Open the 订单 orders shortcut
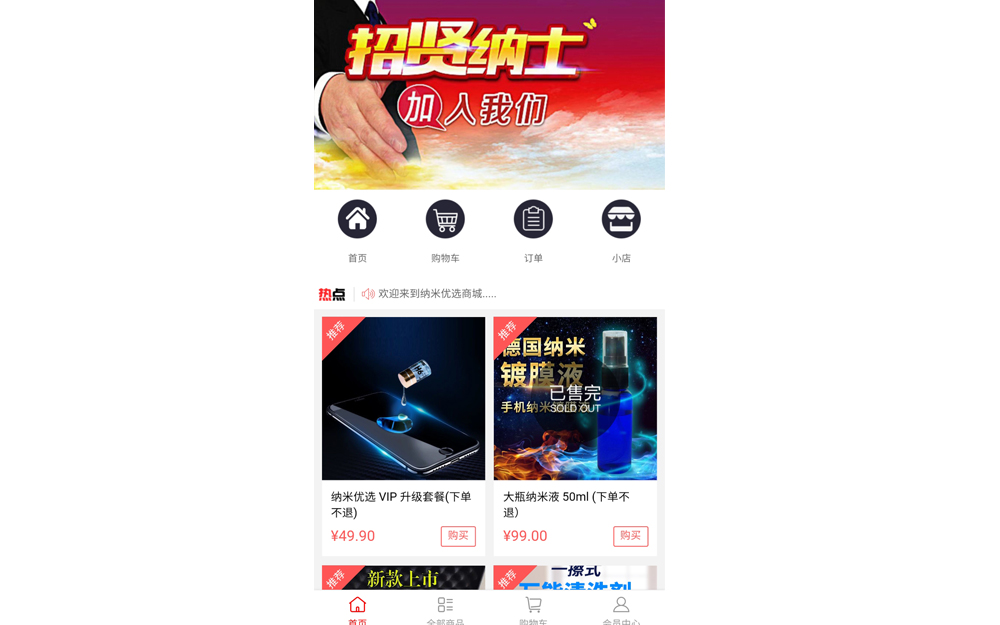Screen dimensions: 1000x625 point(533,219)
